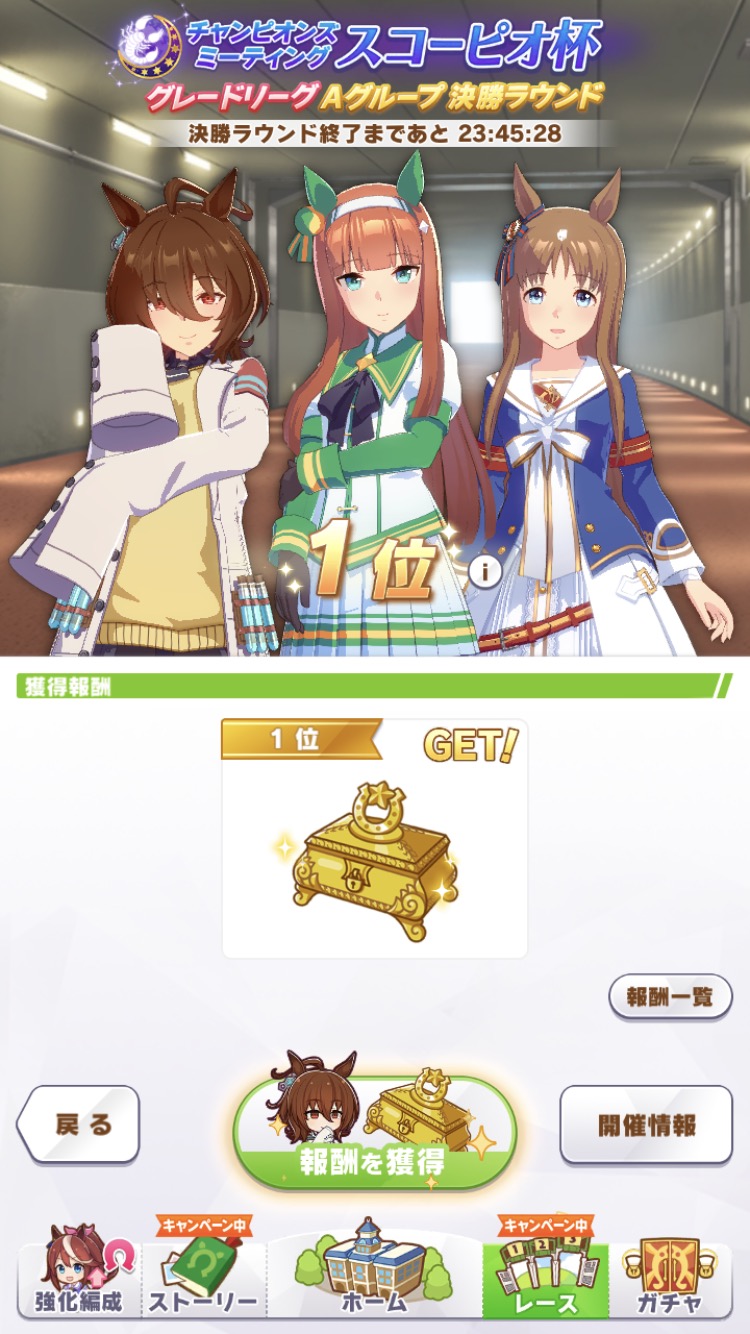Open the 報酬一覧 rewards list
This screenshot has height=1334, width=750.
pos(670,997)
